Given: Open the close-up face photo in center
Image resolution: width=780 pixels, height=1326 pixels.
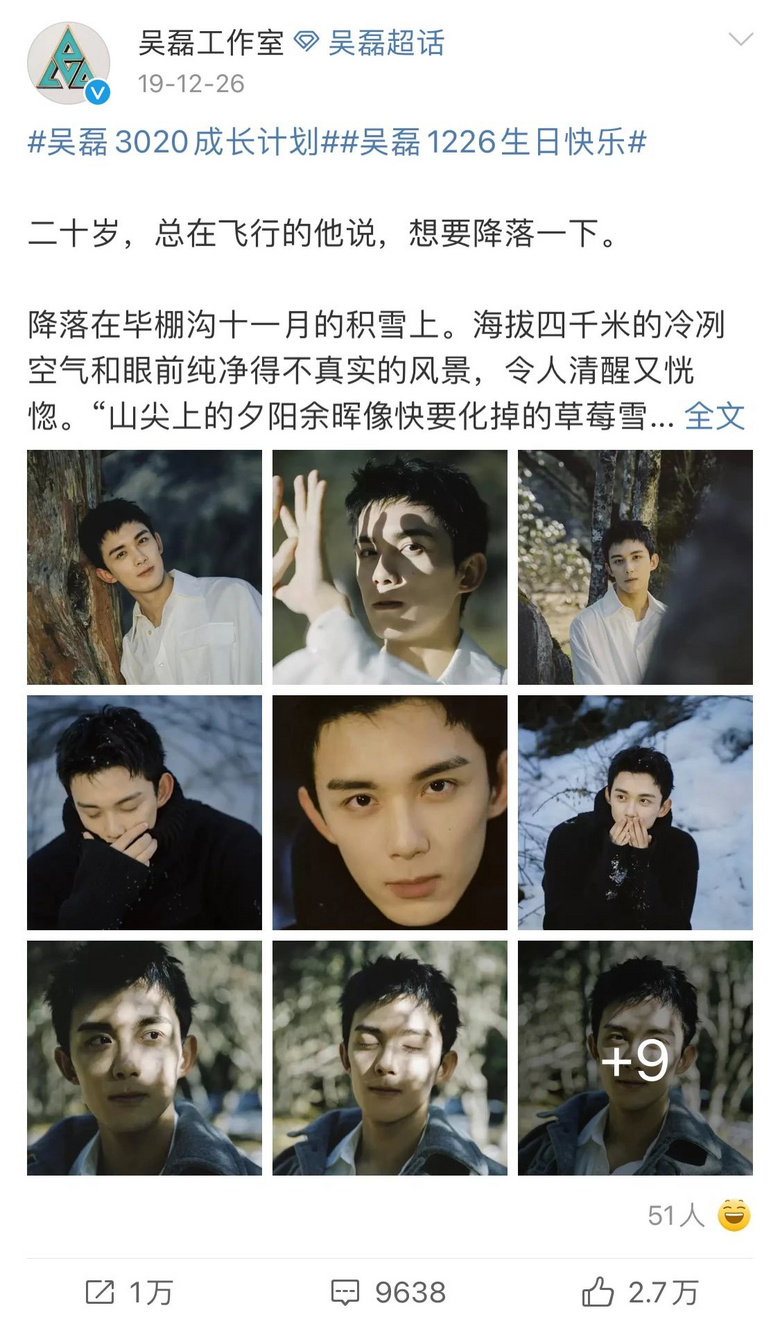Looking at the screenshot, I should pyautogui.click(x=390, y=812).
